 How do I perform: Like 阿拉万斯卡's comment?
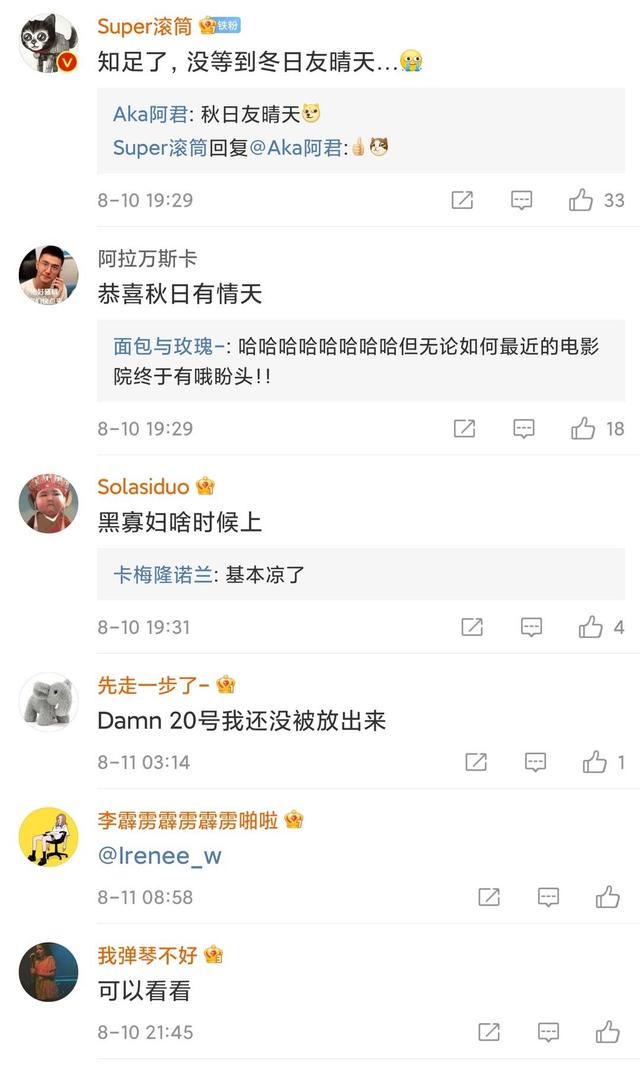point(583,428)
